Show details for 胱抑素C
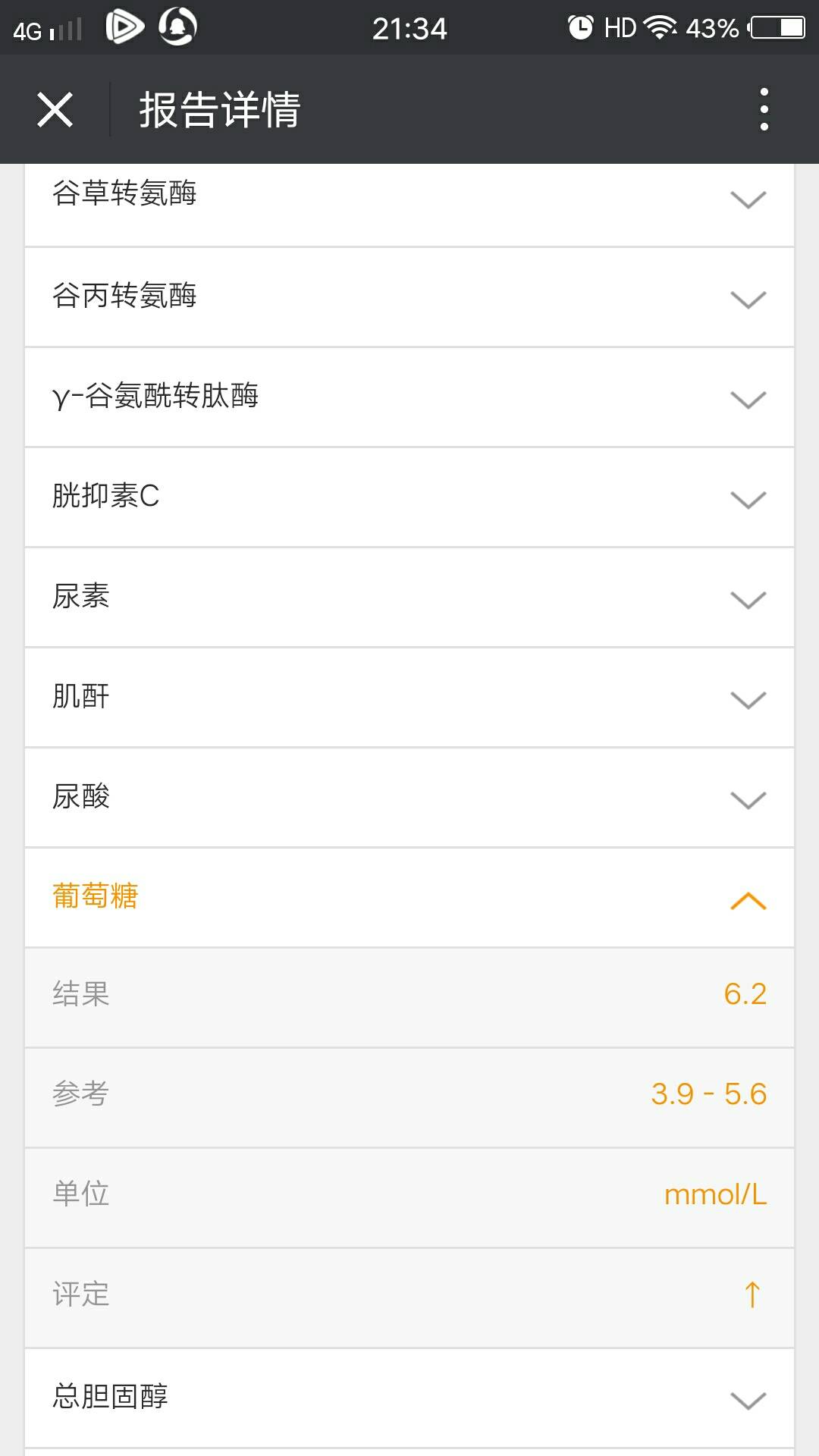Viewport: 819px width, 1456px height. [x=409, y=497]
